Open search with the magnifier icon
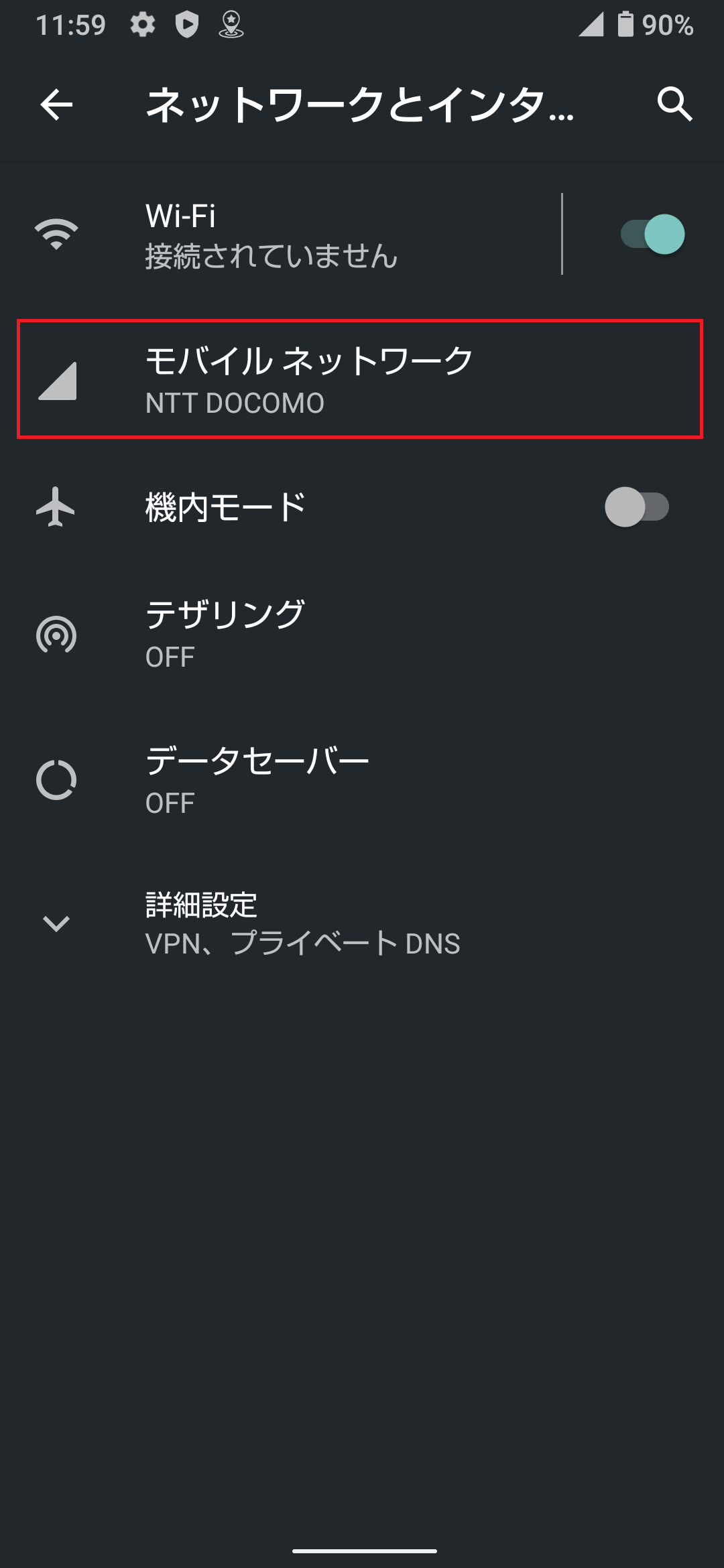The height and width of the screenshot is (1568, 724). pyautogui.click(x=674, y=105)
